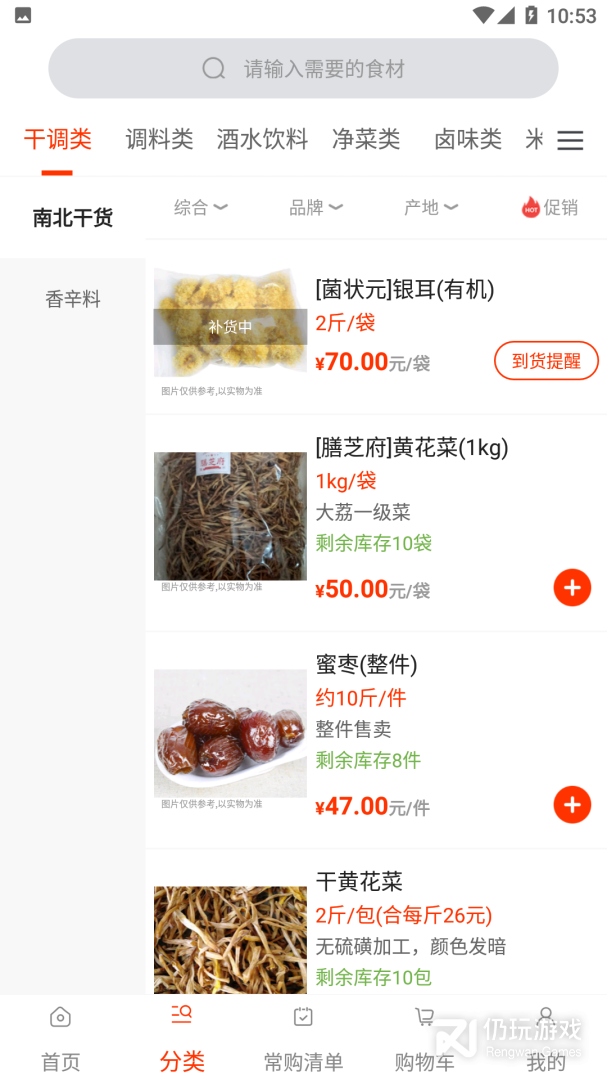Open the category list menu icon
Screen dimensions: 607x1080
570,141
